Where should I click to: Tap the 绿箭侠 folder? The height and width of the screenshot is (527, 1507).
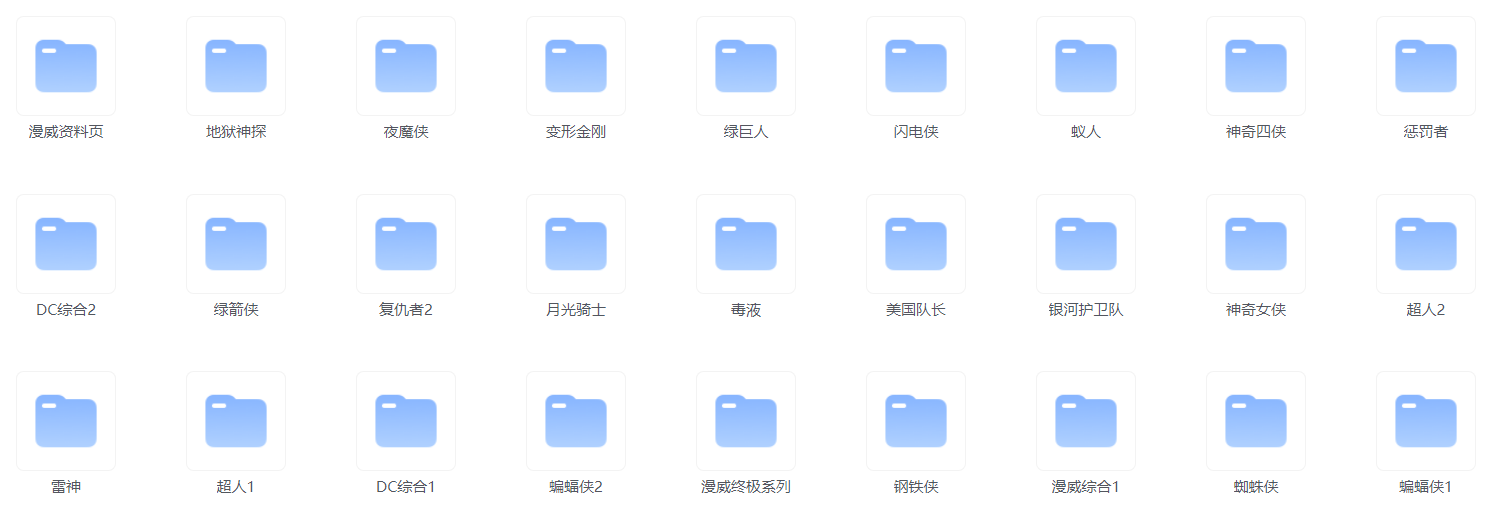tap(236, 244)
